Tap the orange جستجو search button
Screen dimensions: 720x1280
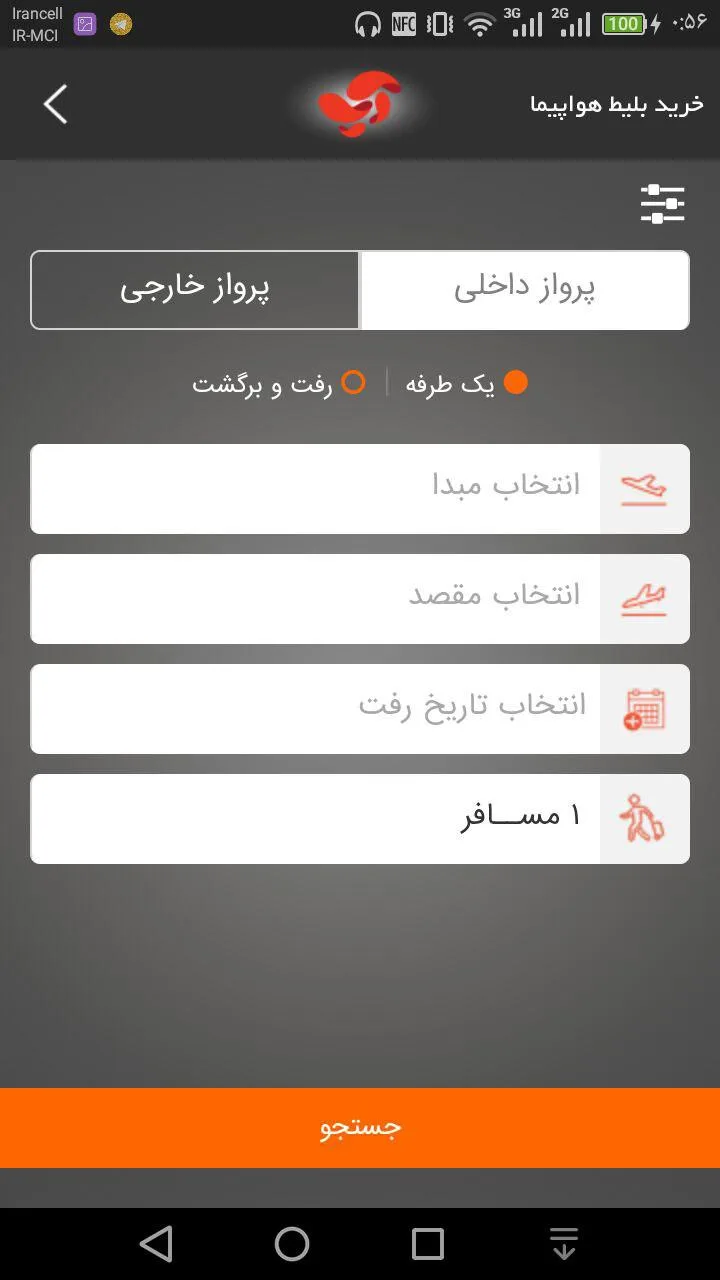click(360, 1128)
